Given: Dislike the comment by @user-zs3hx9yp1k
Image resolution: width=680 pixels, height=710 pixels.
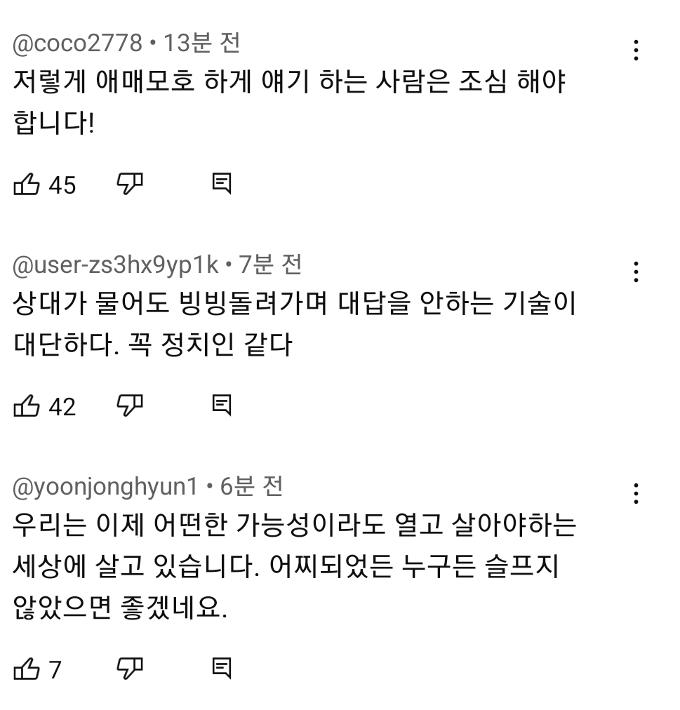Looking at the screenshot, I should point(130,405).
